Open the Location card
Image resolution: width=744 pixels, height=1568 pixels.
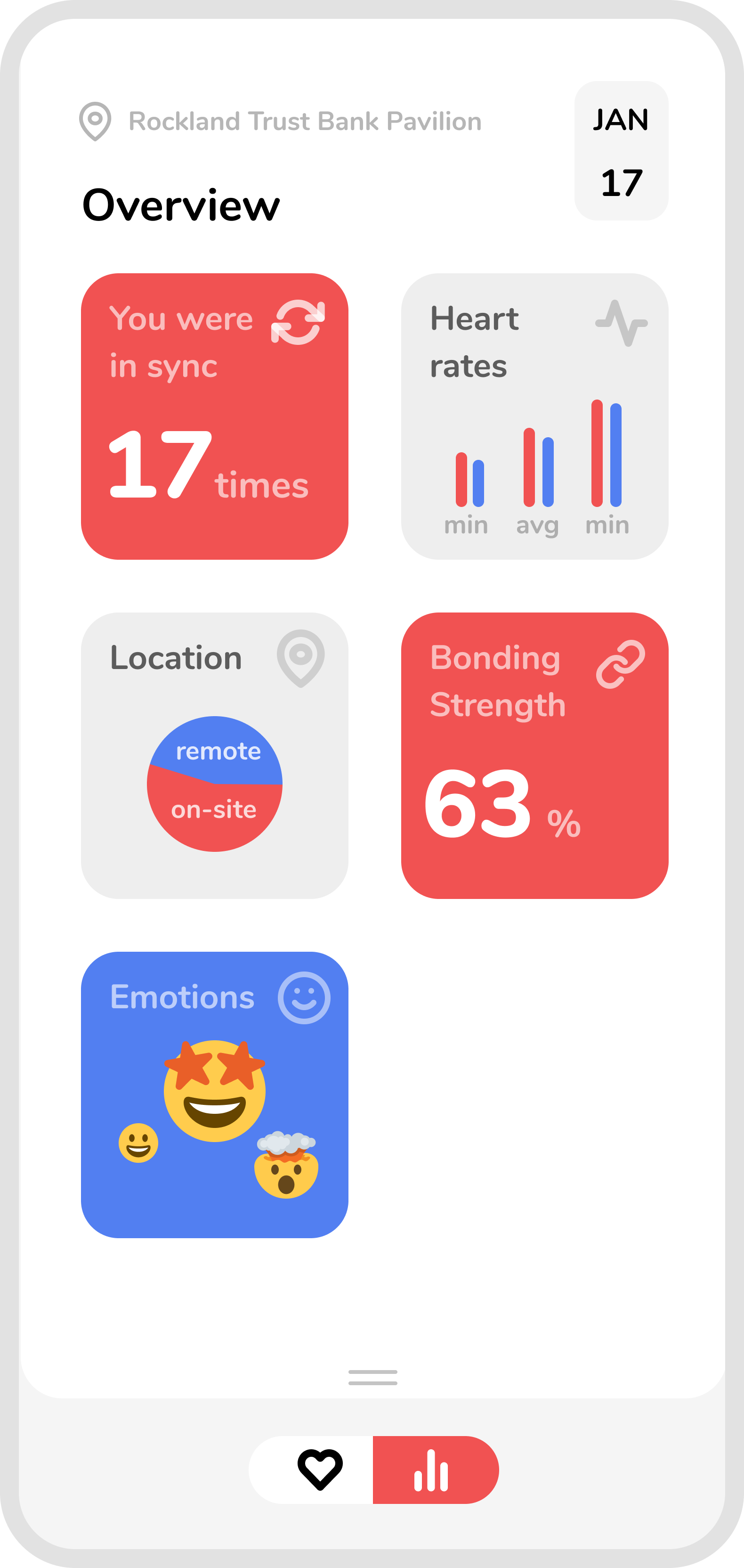pos(214,755)
